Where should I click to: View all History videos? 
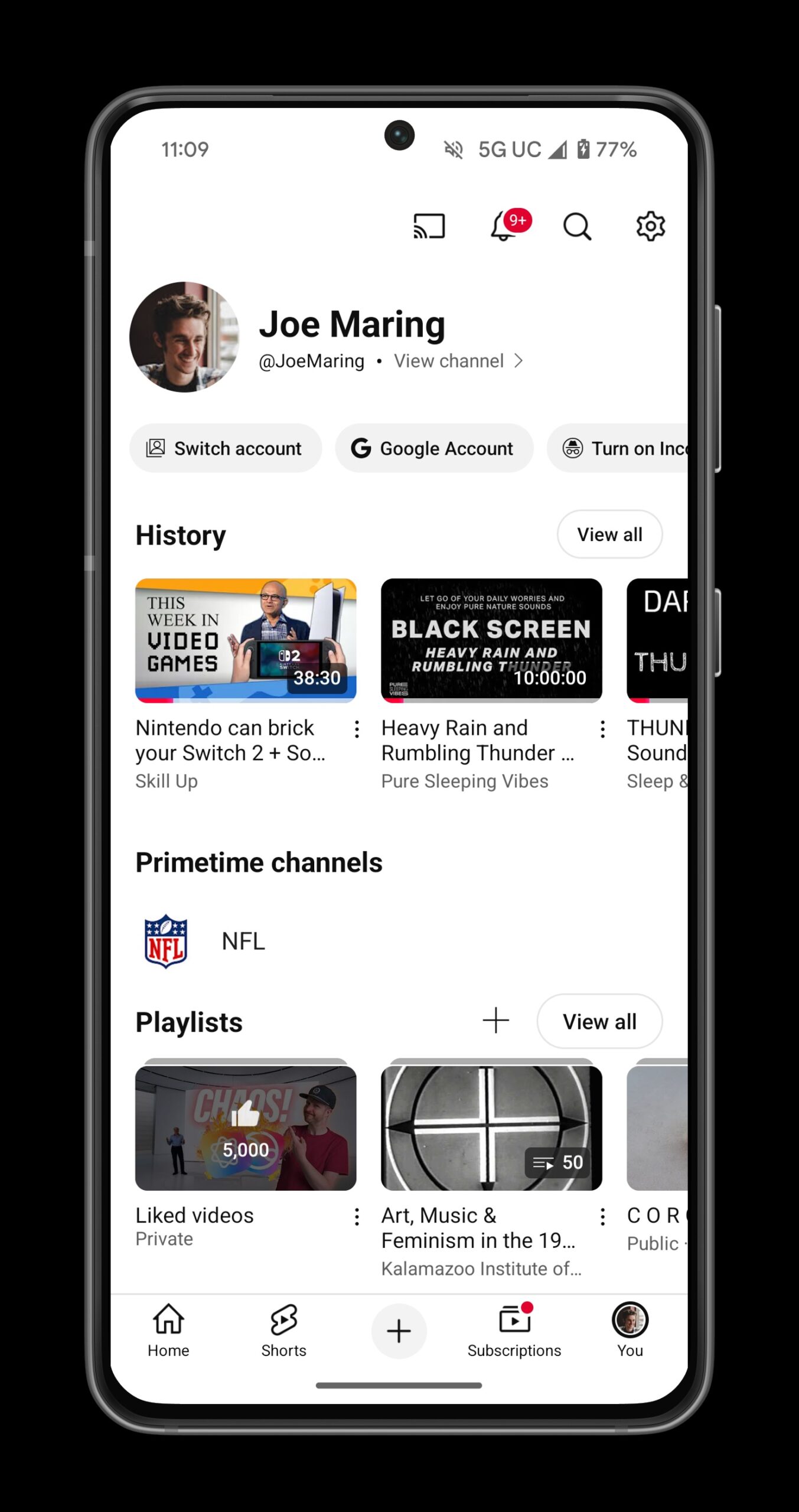[x=609, y=535]
